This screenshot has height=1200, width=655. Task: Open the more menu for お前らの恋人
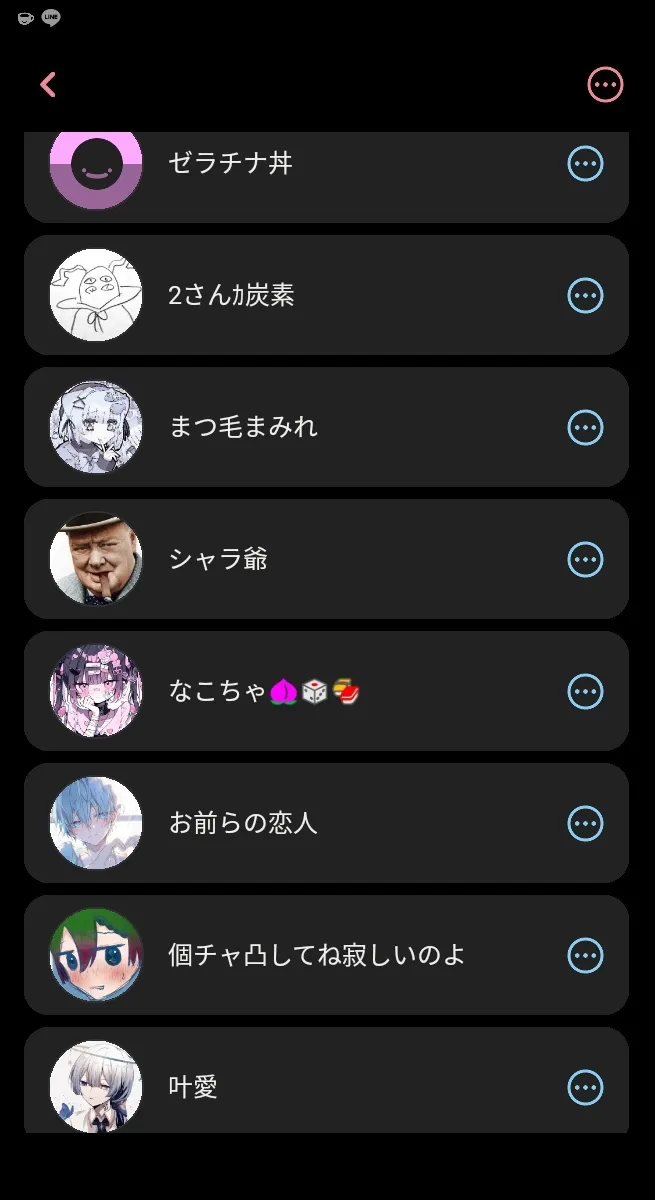(x=585, y=823)
